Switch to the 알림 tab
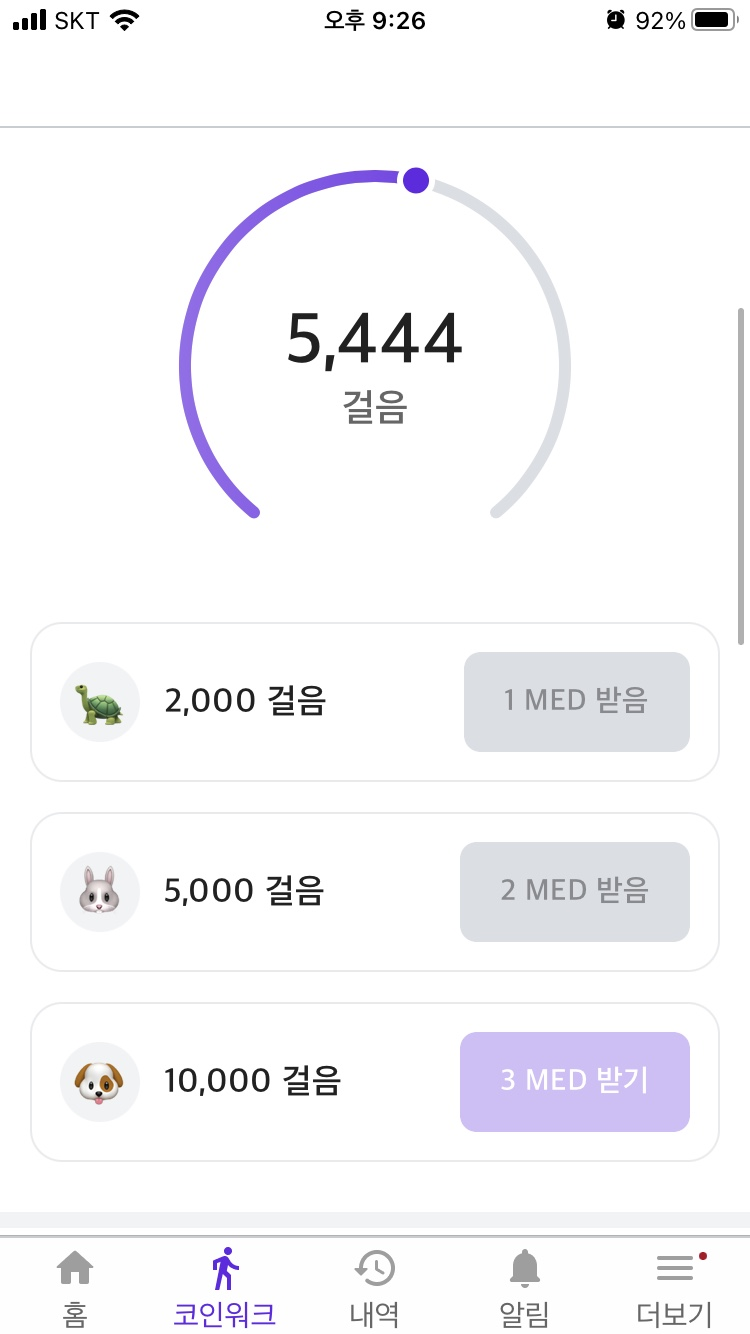Viewport: 750px width, 1334px height. pyautogui.click(x=525, y=1288)
